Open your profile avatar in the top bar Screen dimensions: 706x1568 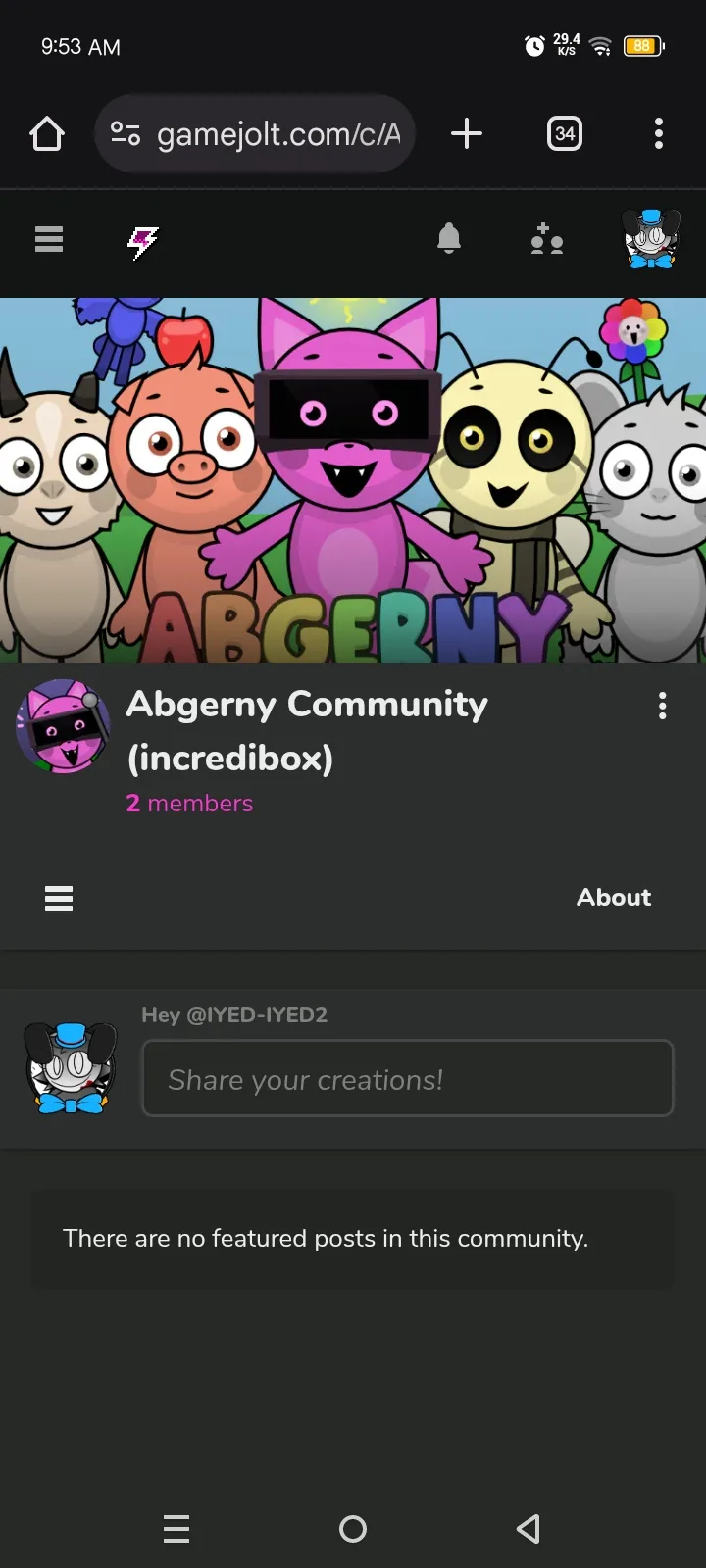pyautogui.click(x=651, y=238)
